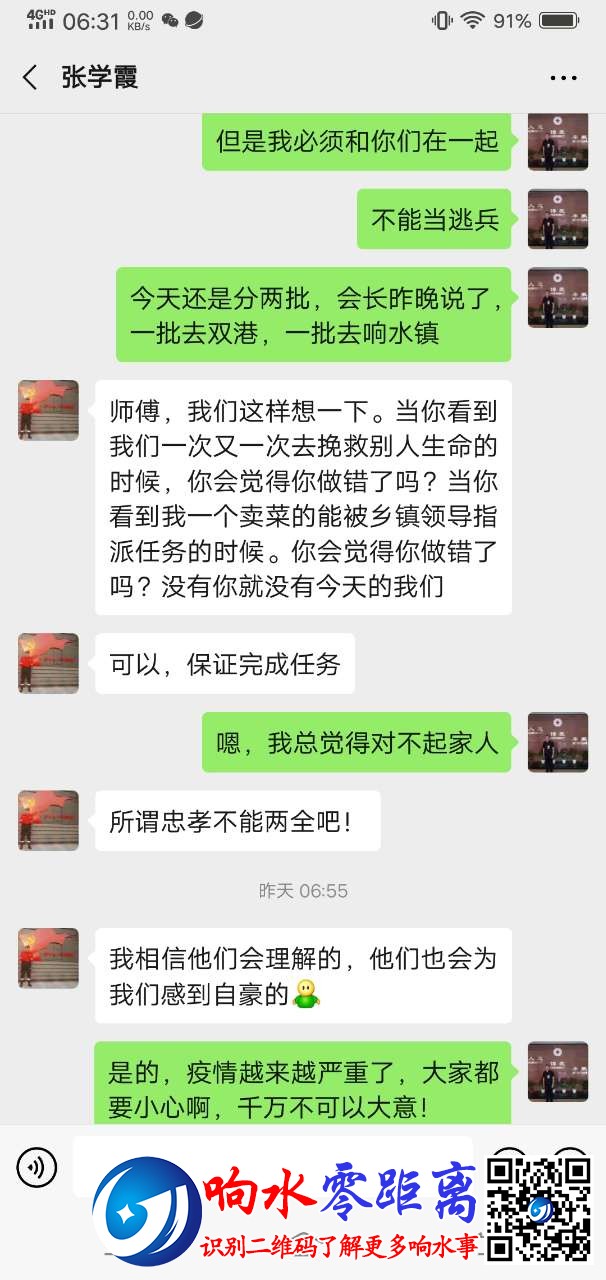Open contact avatar beside 师傅，我们这样想一下

pyautogui.click(x=48, y=410)
